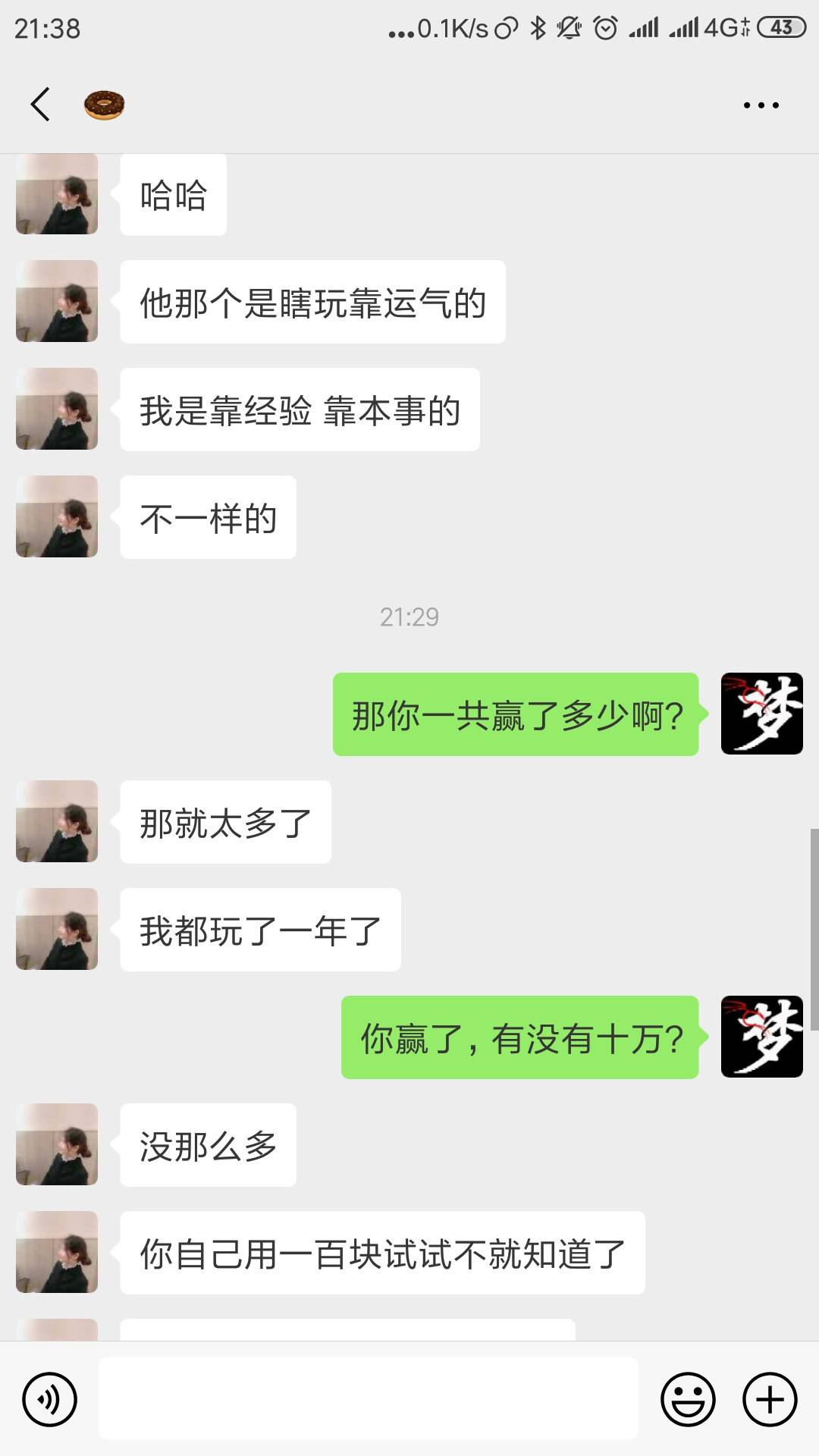Screen dimensions: 819x1456
Task: Go back to the chat list
Action: point(40,105)
